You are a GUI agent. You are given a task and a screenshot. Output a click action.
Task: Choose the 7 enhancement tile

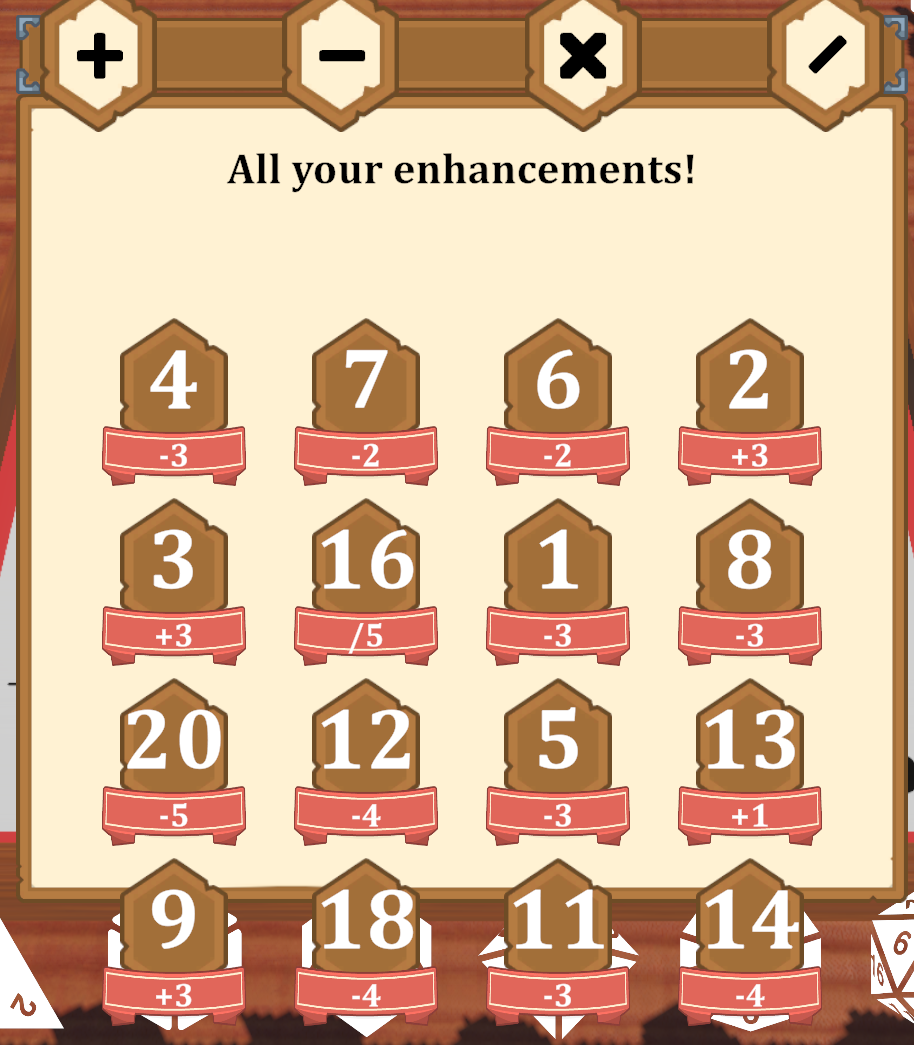(x=366, y=400)
